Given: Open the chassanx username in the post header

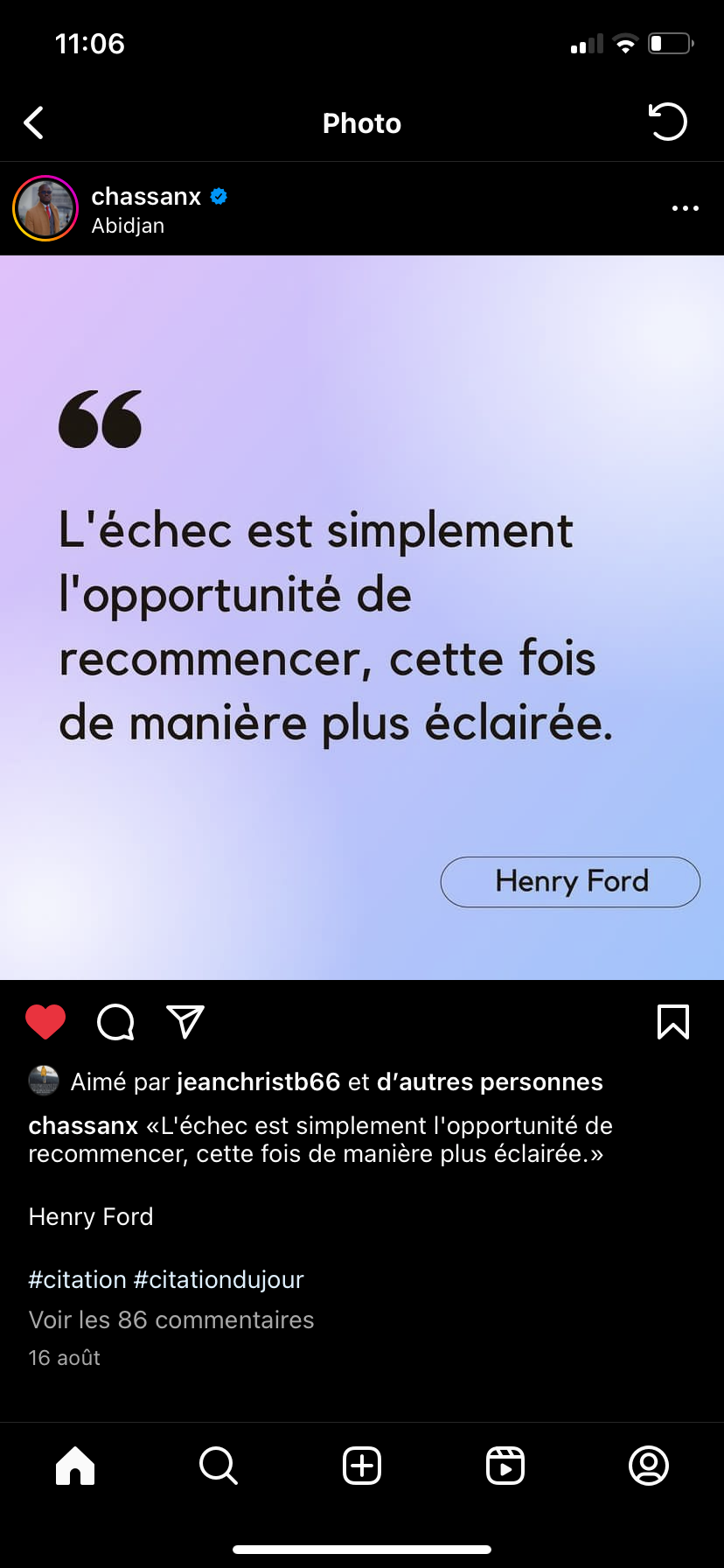Looking at the screenshot, I should click(x=146, y=196).
